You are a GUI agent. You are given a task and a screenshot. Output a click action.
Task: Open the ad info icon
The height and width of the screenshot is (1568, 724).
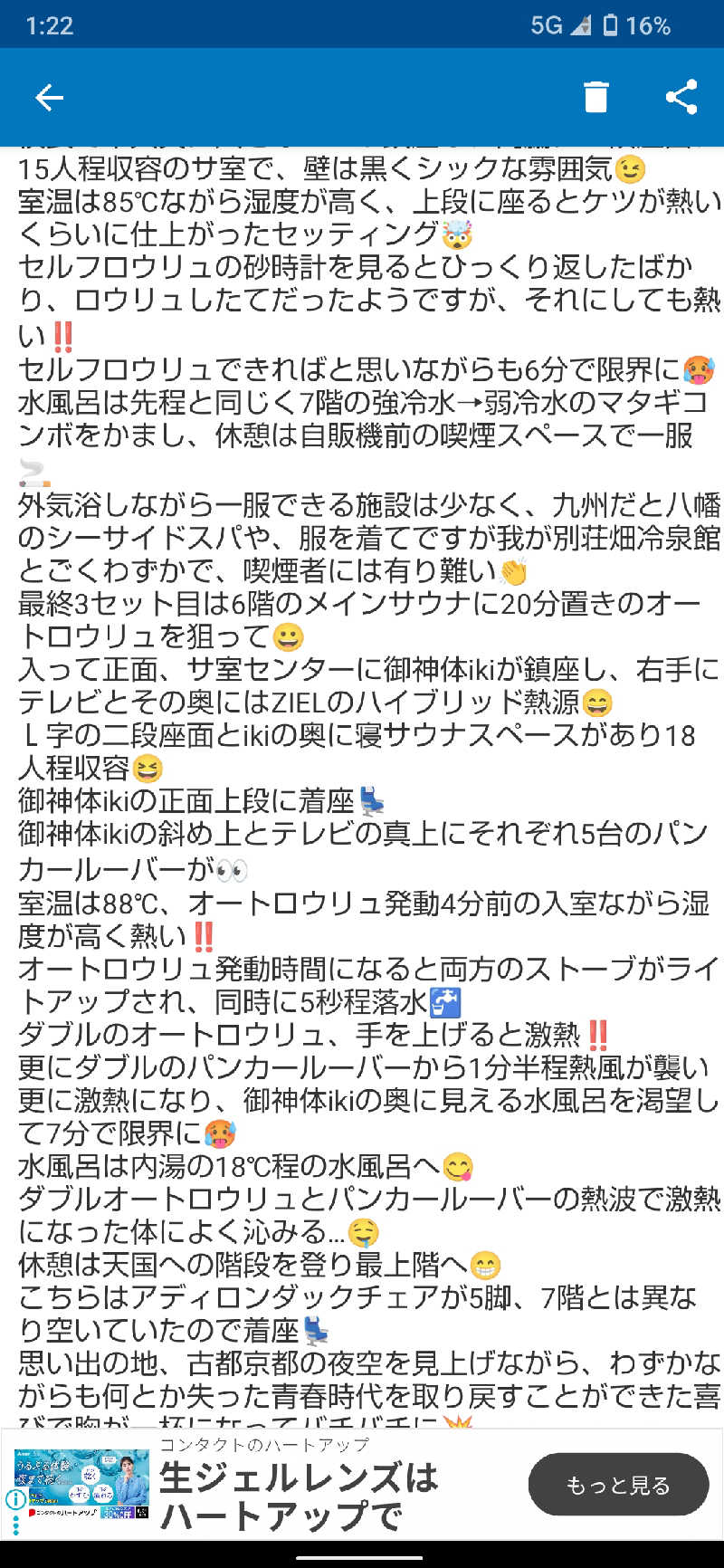pos(14,1499)
